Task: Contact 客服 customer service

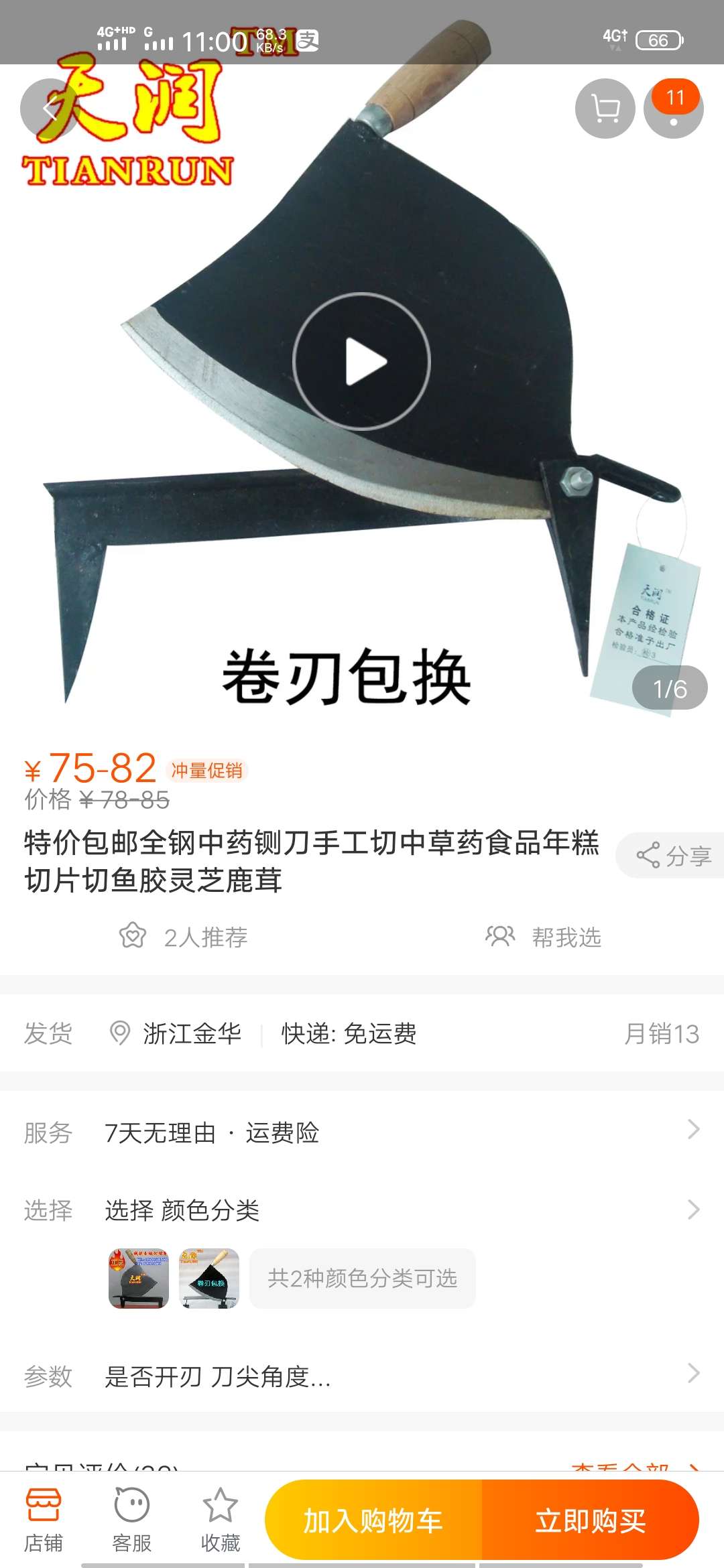Action: (132, 1521)
